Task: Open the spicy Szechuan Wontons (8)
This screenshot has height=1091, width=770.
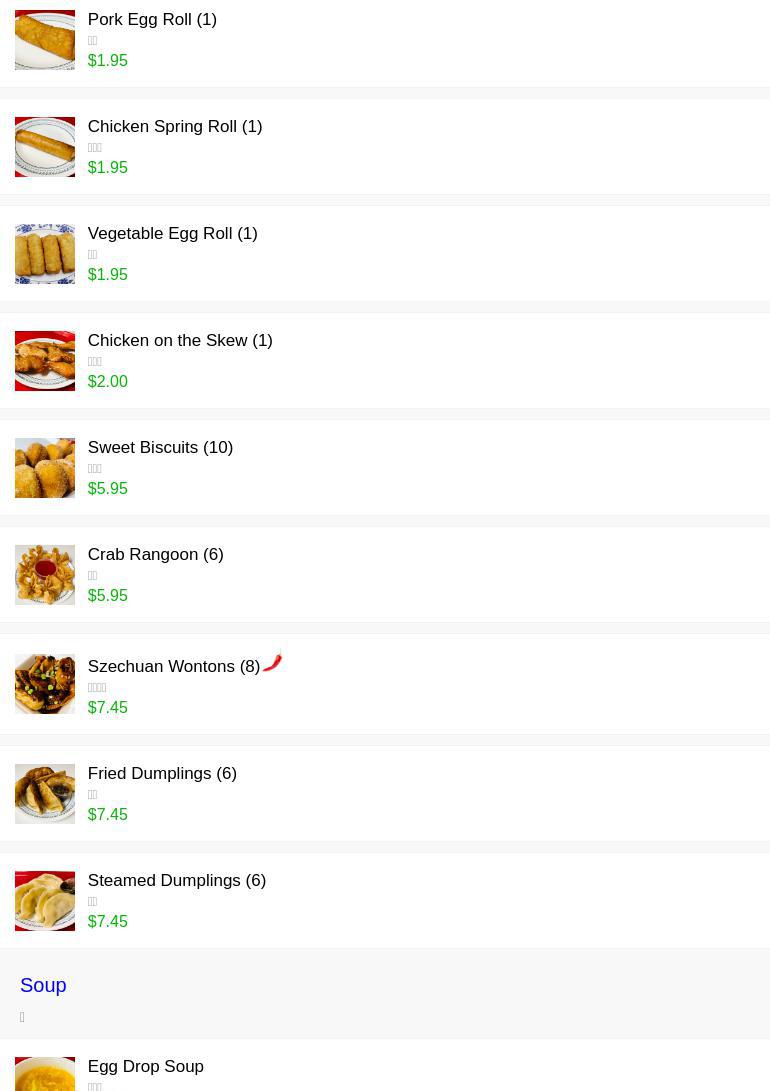Action: [x=173, y=667]
